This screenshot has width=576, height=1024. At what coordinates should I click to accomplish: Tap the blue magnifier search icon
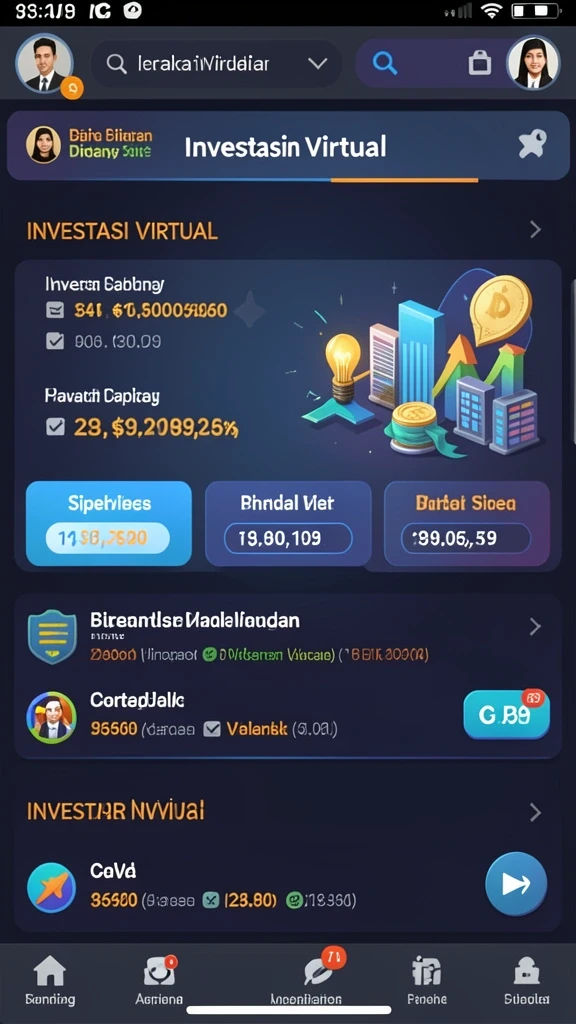point(385,63)
